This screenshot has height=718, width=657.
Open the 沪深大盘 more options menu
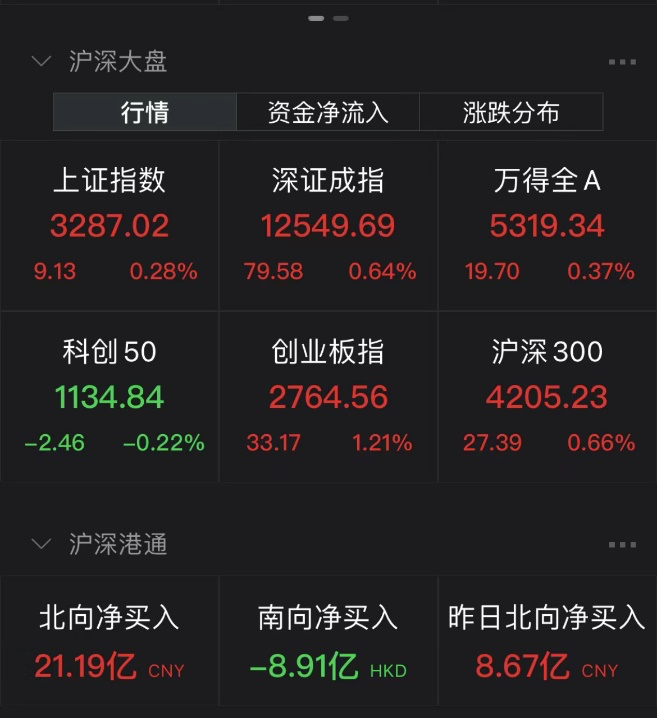coord(622,62)
